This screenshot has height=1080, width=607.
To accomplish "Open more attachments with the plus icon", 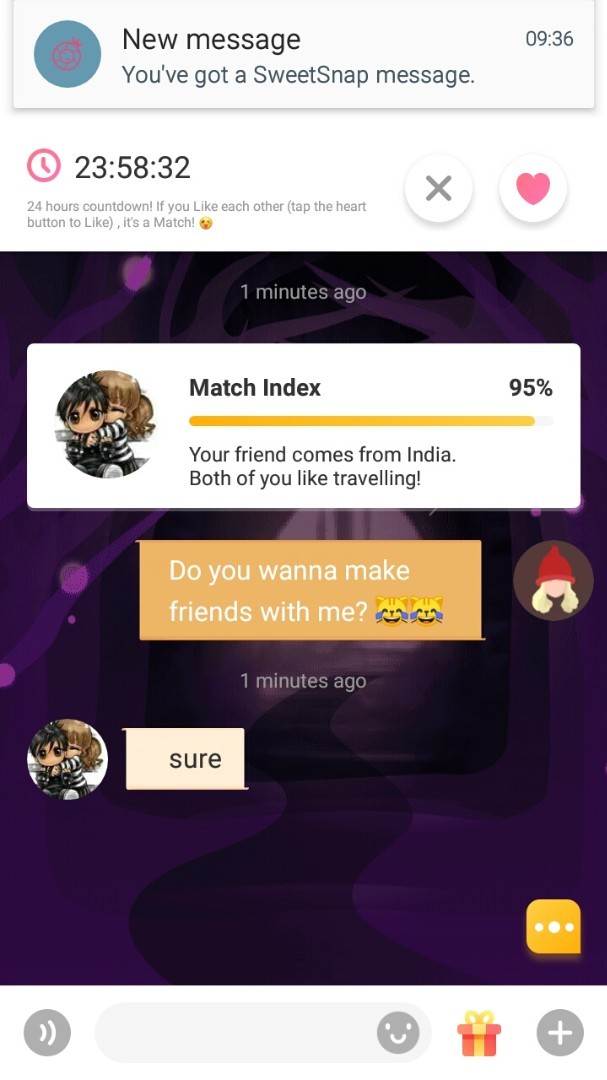I will click(x=559, y=1033).
